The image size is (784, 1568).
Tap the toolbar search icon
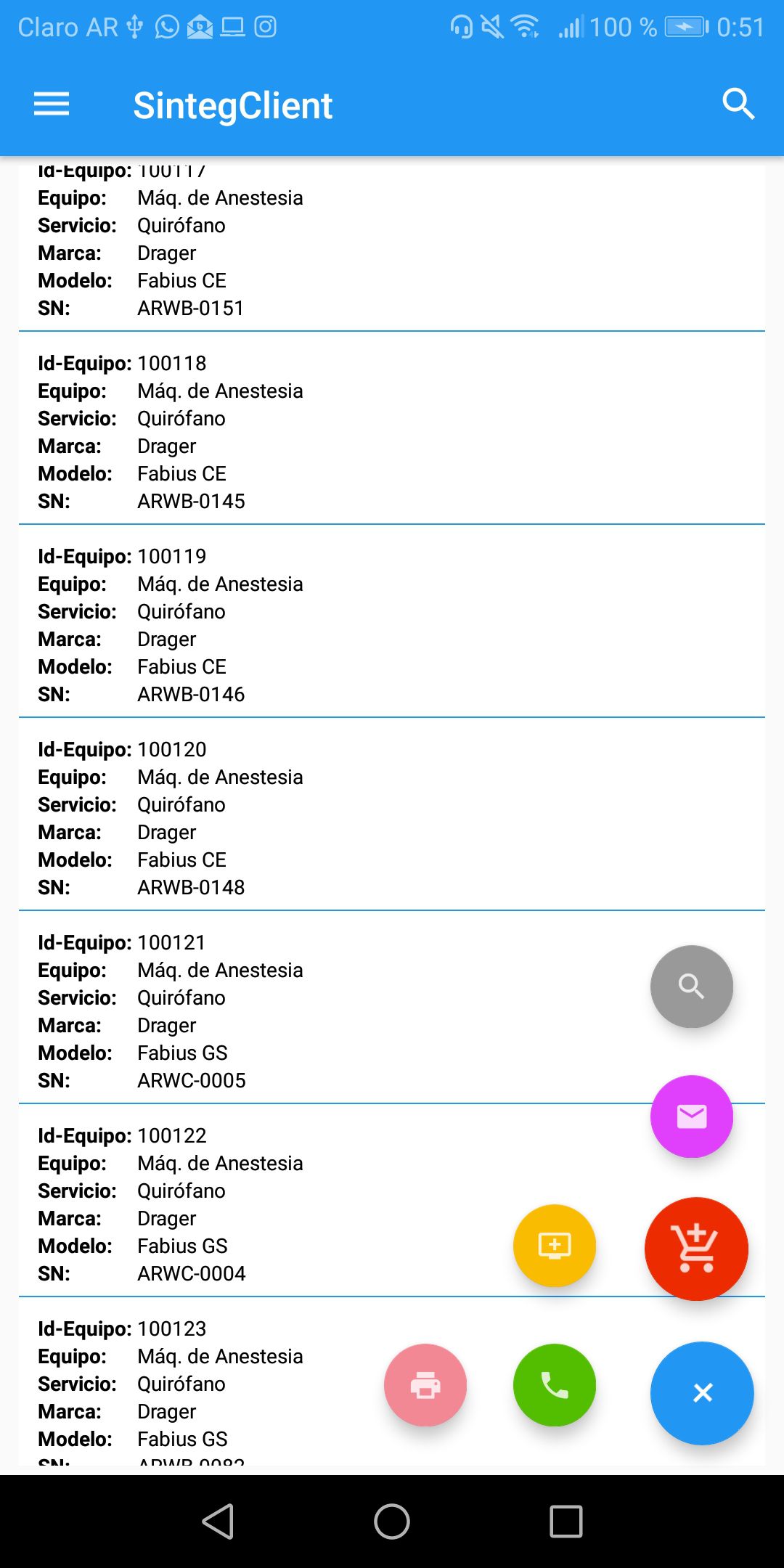pos(738,104)
